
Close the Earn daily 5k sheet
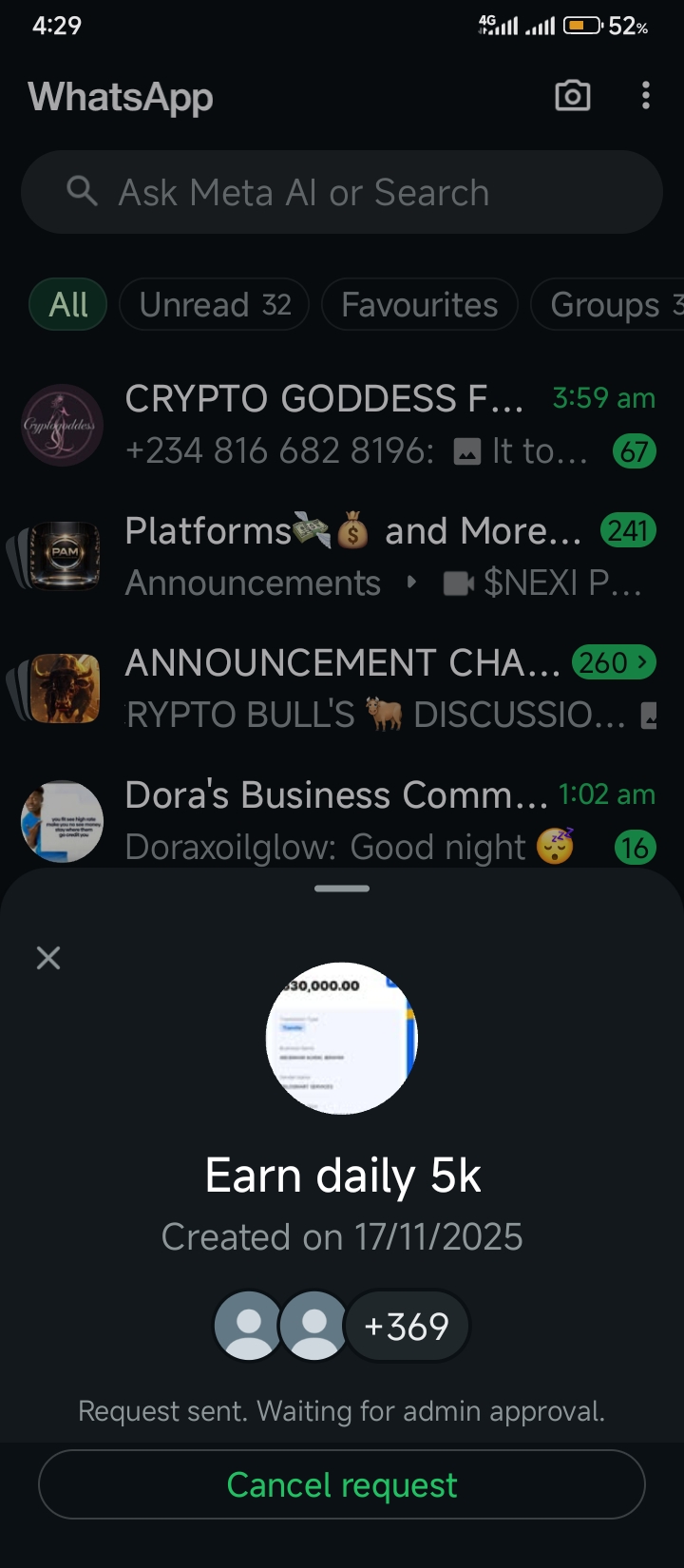47,958
